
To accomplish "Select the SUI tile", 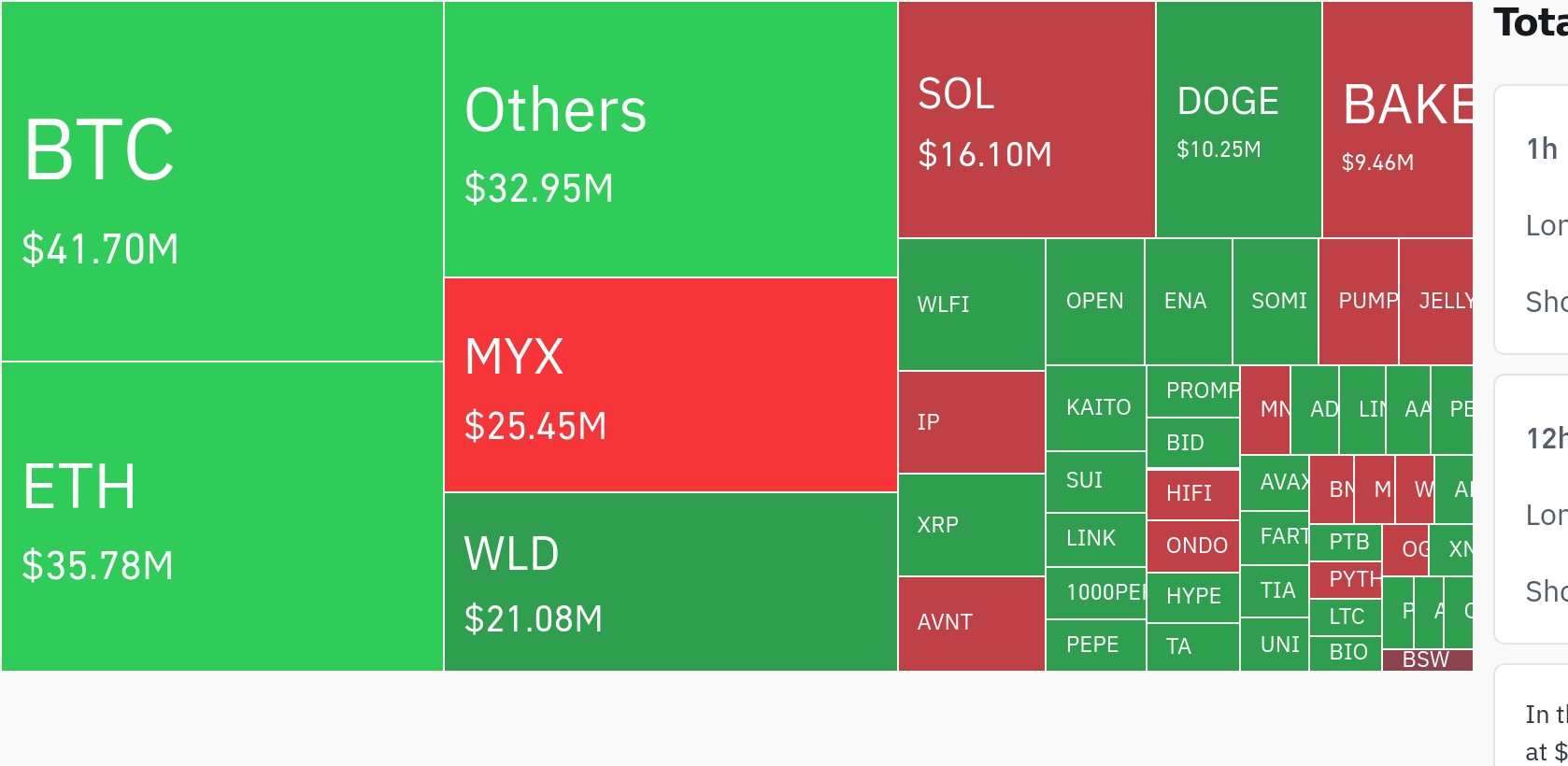I will tap(1095, 481).
